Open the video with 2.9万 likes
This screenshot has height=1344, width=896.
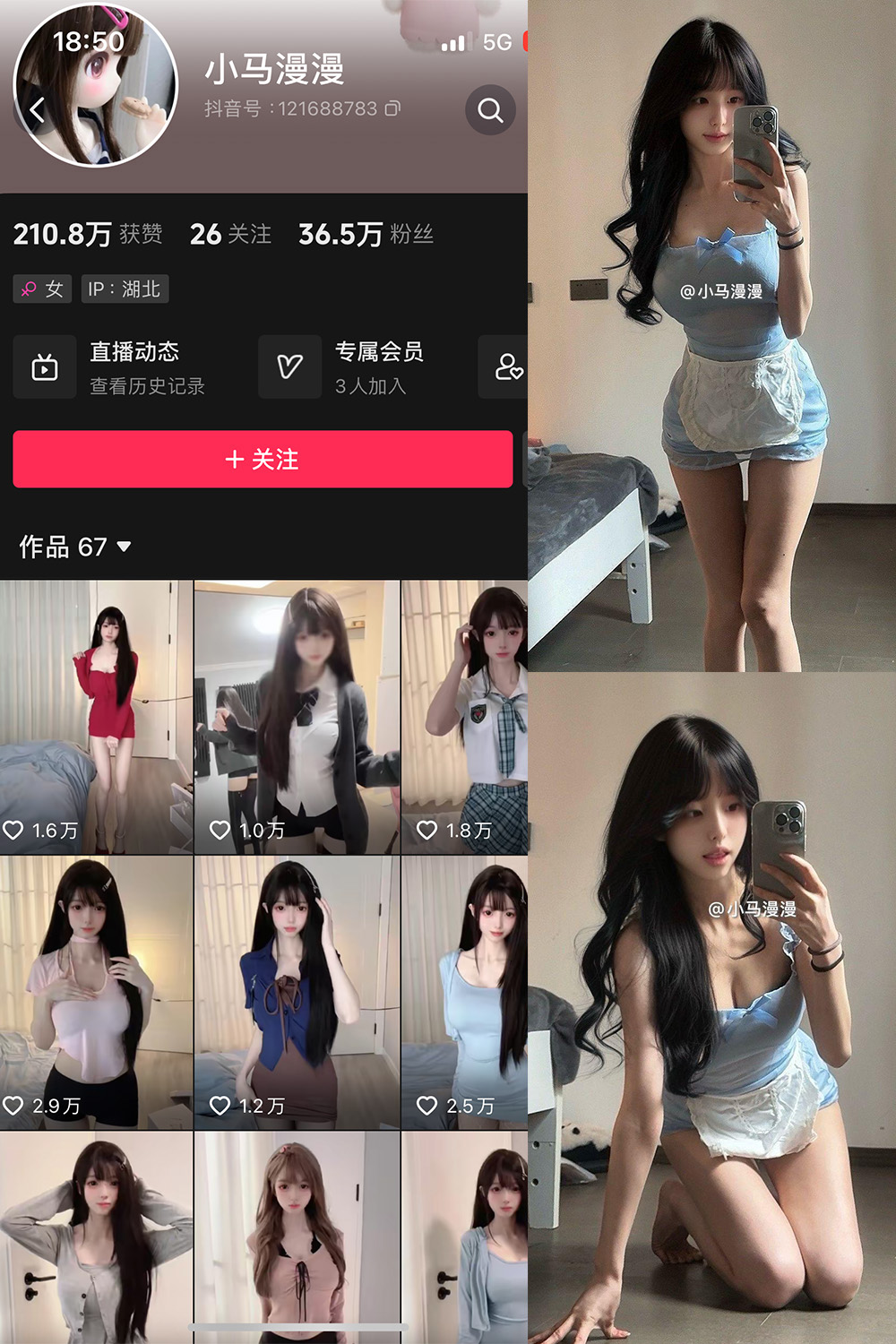coord(95,986)
